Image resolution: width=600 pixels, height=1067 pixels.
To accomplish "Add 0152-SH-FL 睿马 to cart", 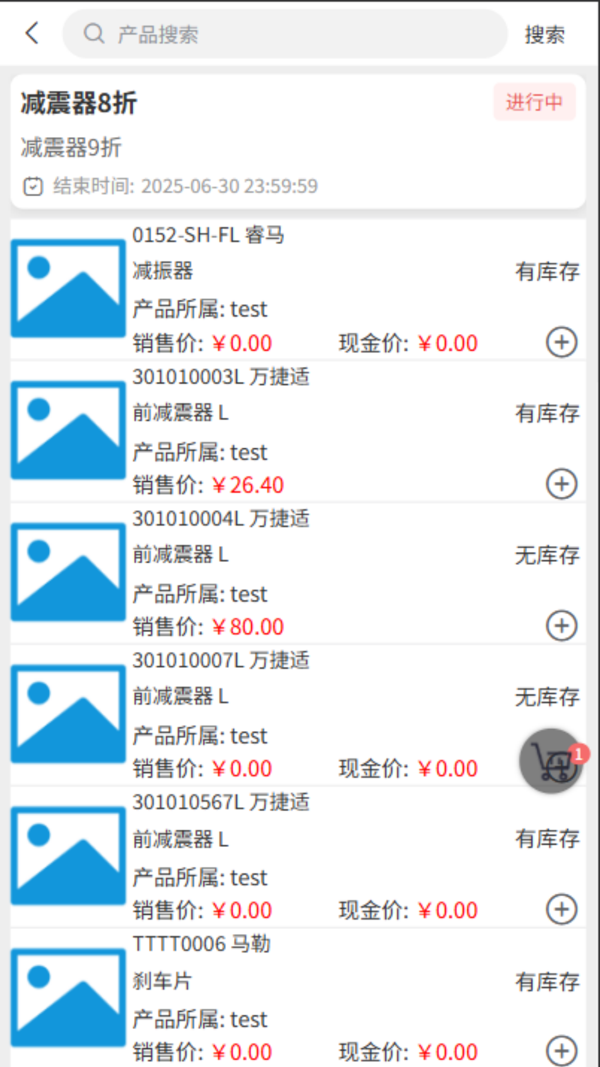I will pyautogui.click(x=561, y=342).
